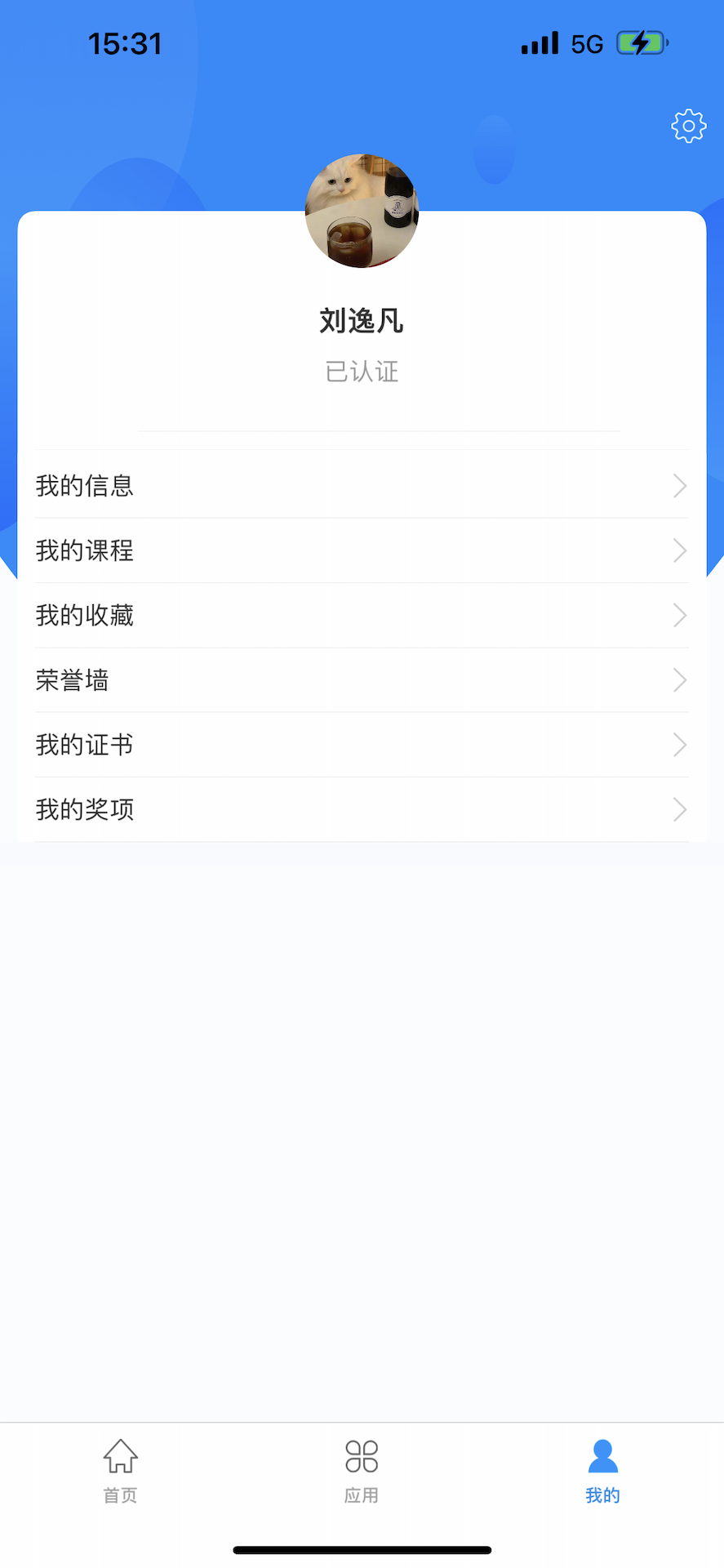Viewport: 724px width, 1568px height.
Task: Expand the 我的收藏 row arrow
Action: (679, 615)
